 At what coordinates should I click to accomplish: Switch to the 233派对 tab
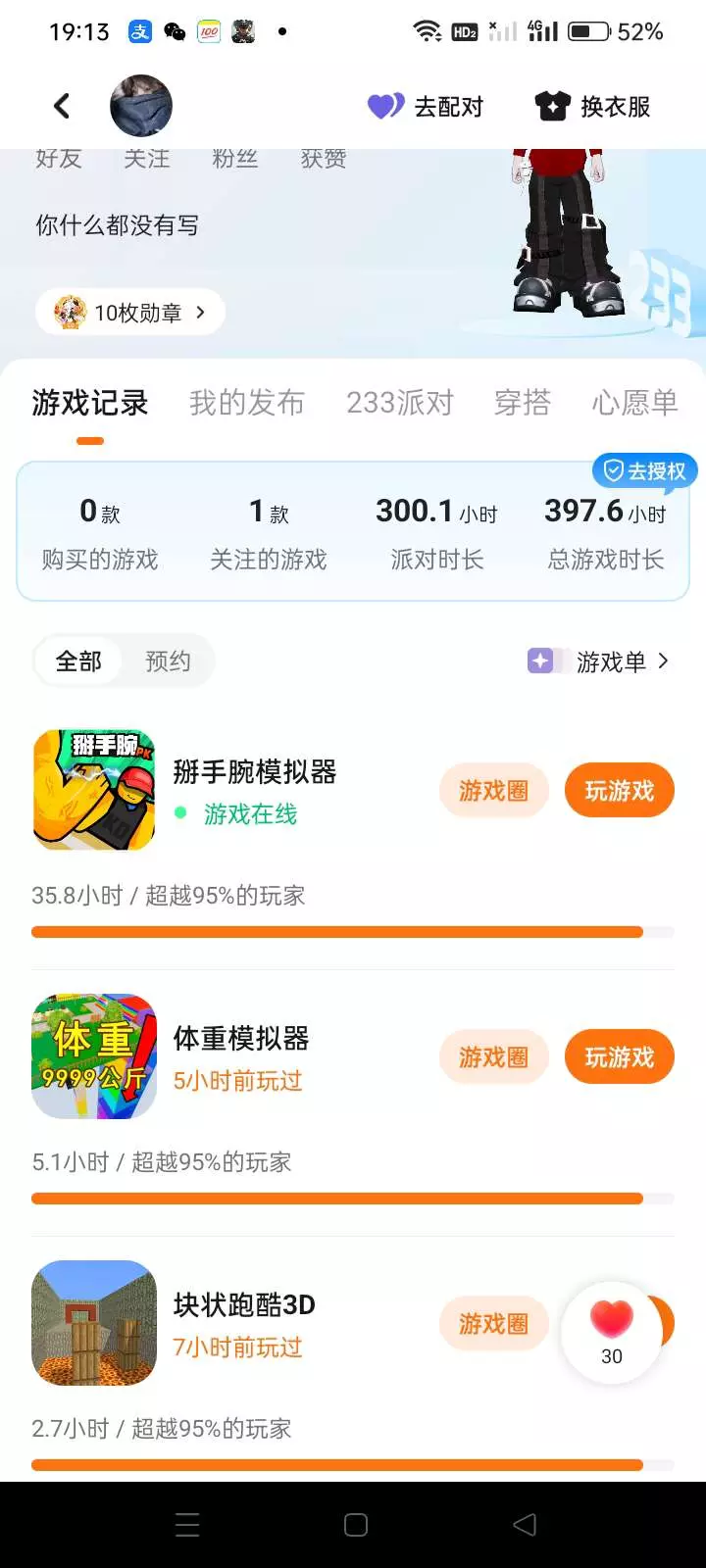(x=399, y=403)
